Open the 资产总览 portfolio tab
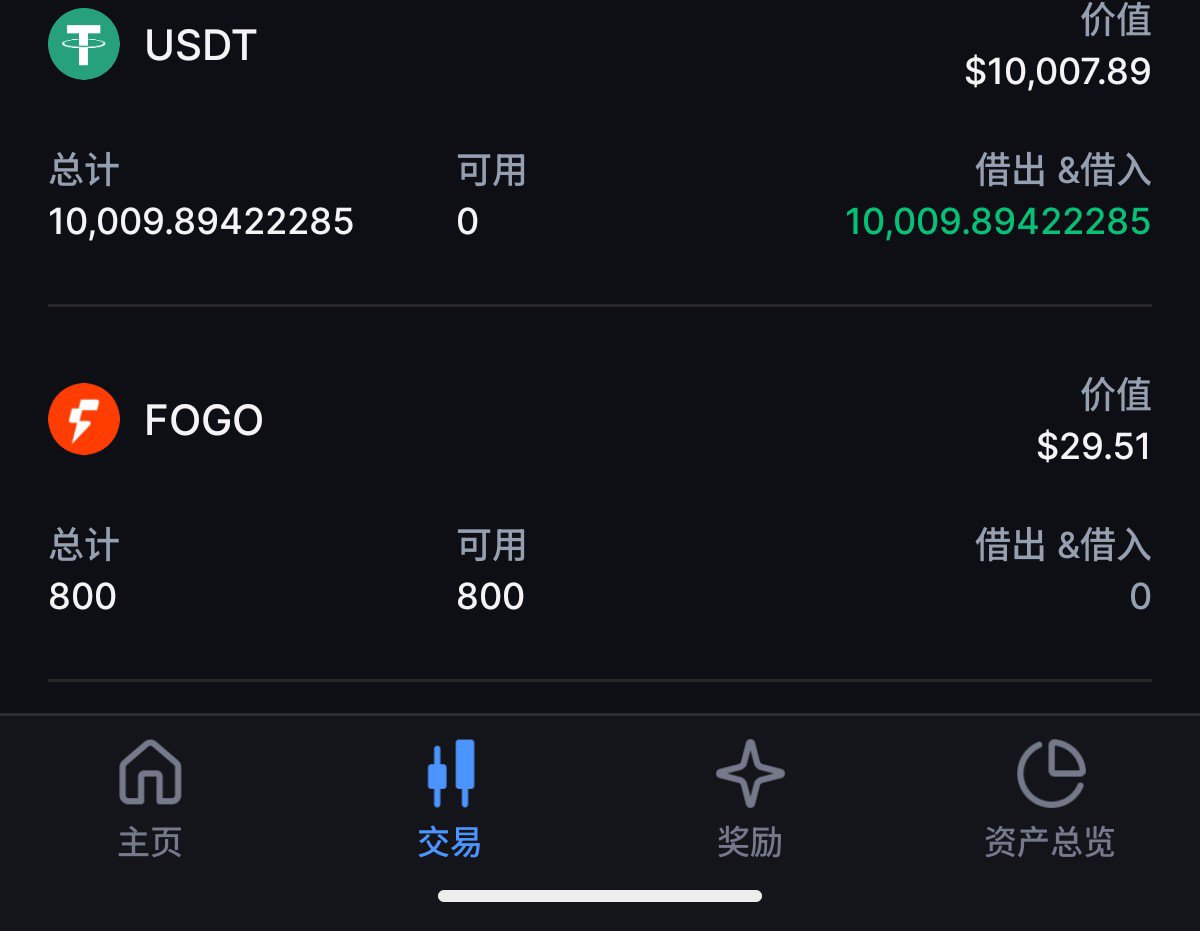Screen dimensions: 1200x931 click(x=1050, y=797)
